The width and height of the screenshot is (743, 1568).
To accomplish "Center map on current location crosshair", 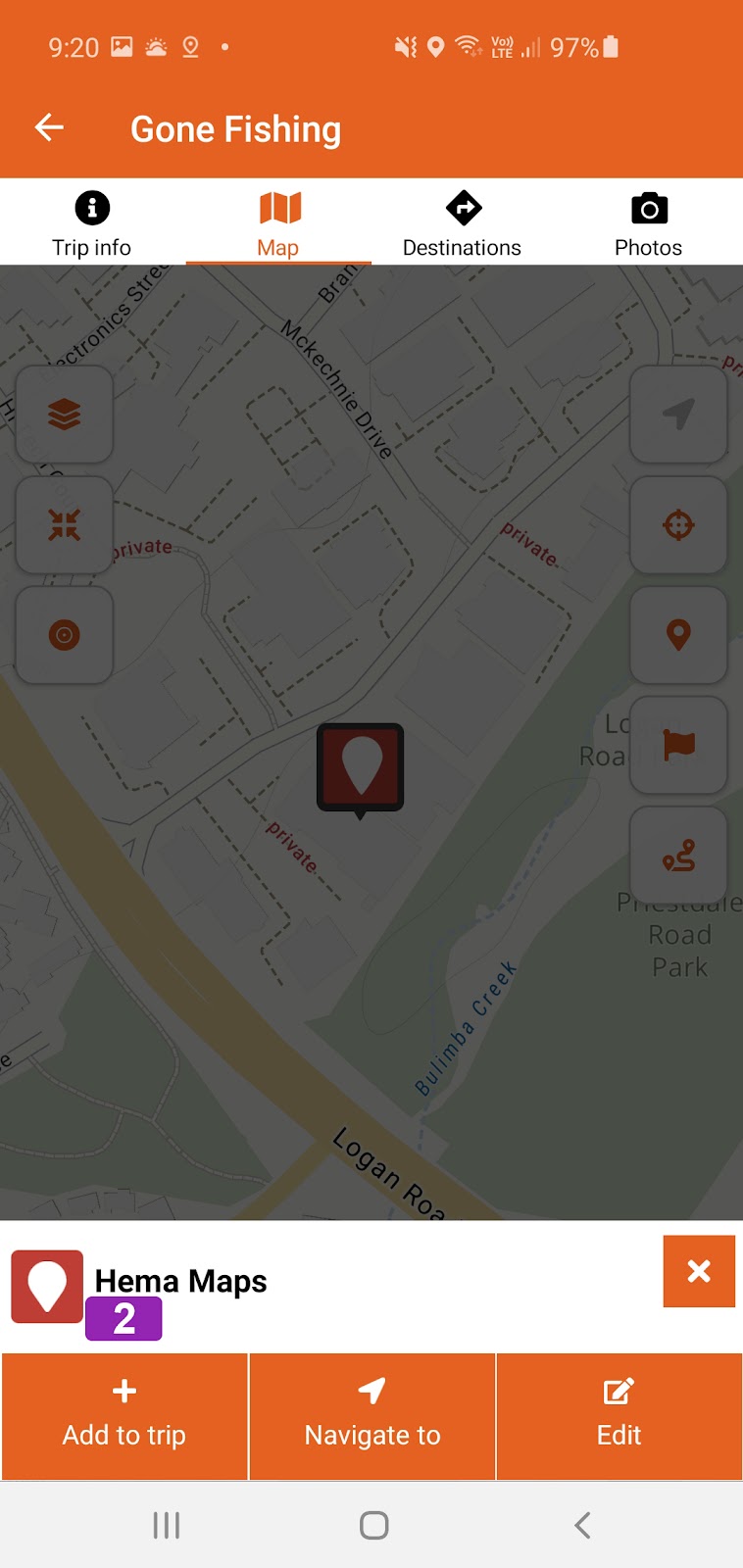I will (678, 525).
